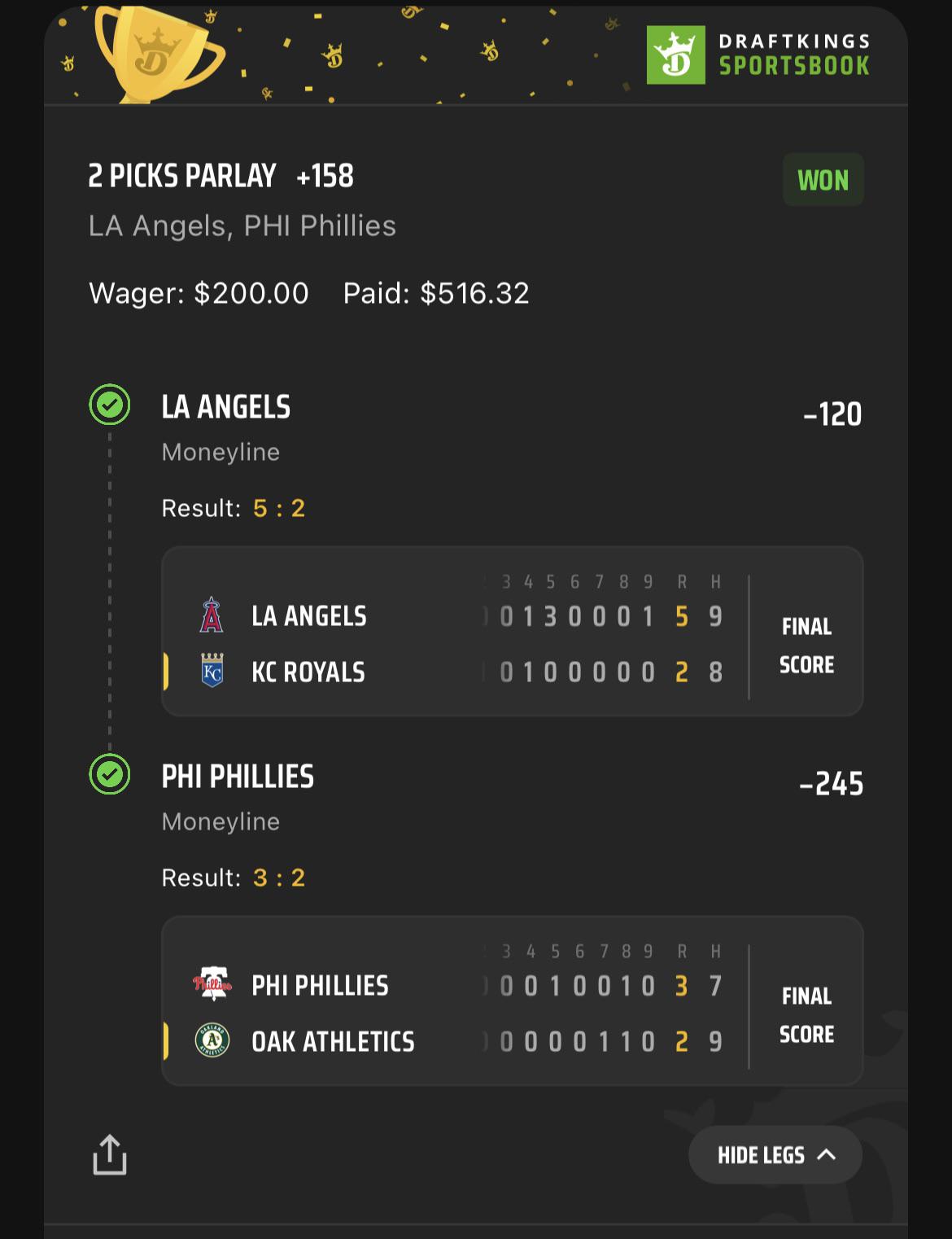Click the yellow accent bar beside KC Royals

click(x=166, y=671)
